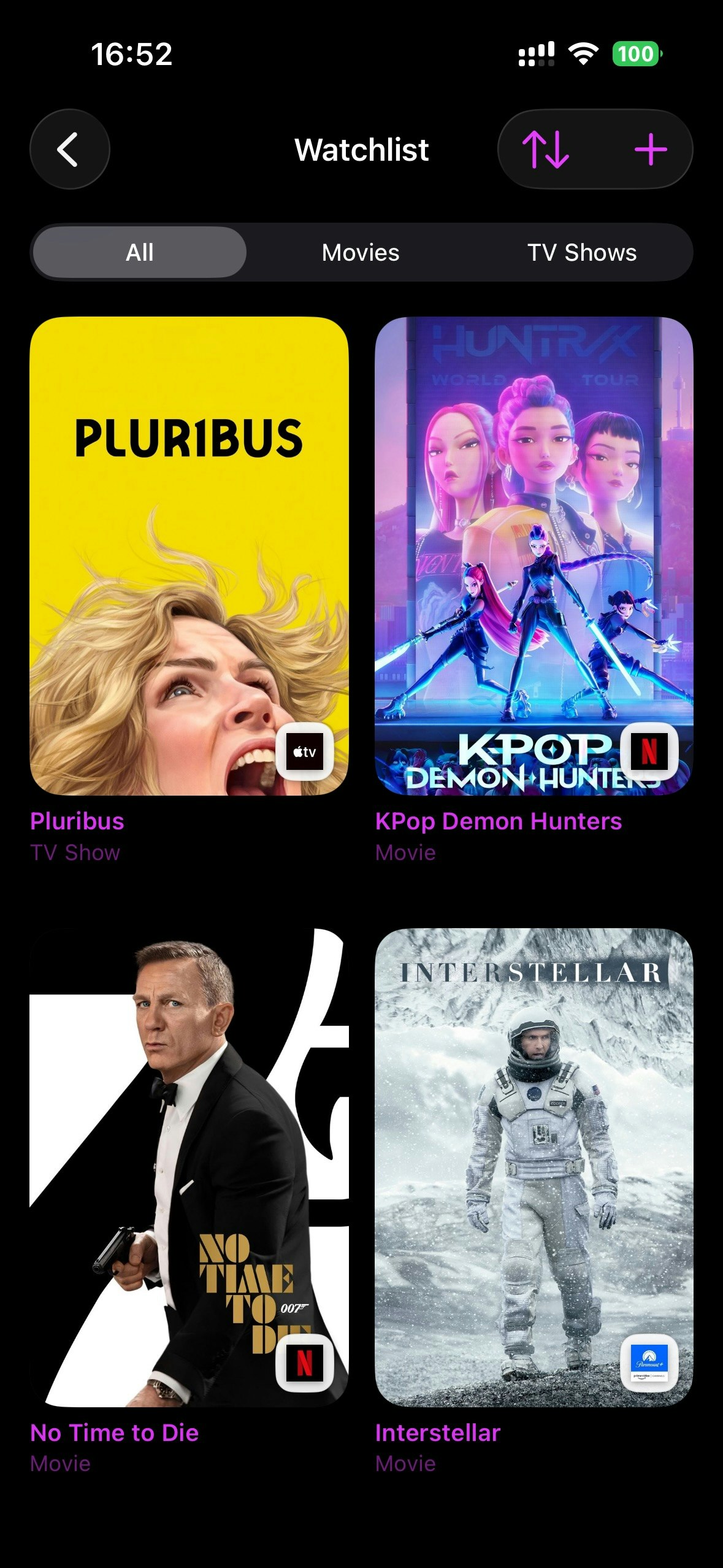The height and width of the screenshot is (1568, 723).
Task: Open the sort order options
Action: (x=546, y=149)
